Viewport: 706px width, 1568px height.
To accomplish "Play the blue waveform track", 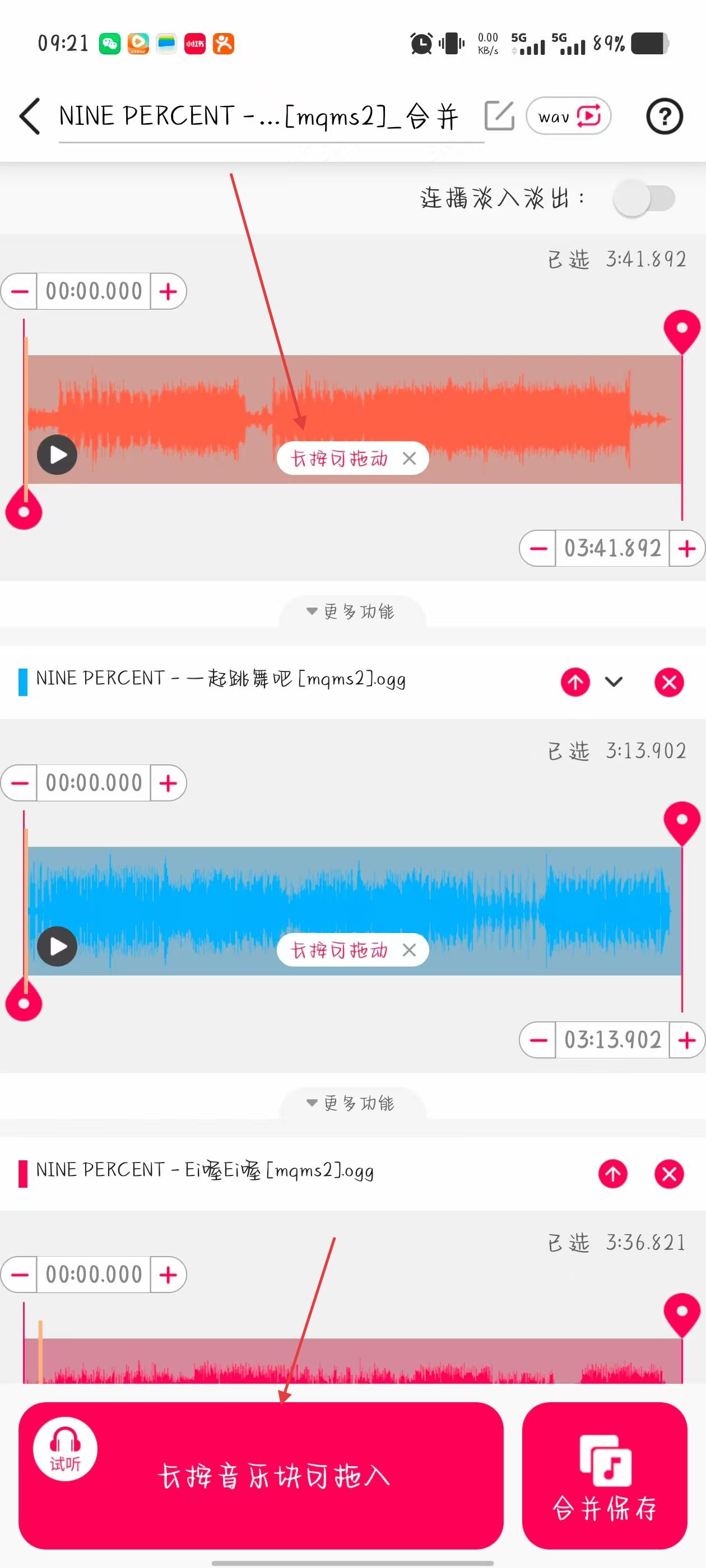I will tap(57, 946).
